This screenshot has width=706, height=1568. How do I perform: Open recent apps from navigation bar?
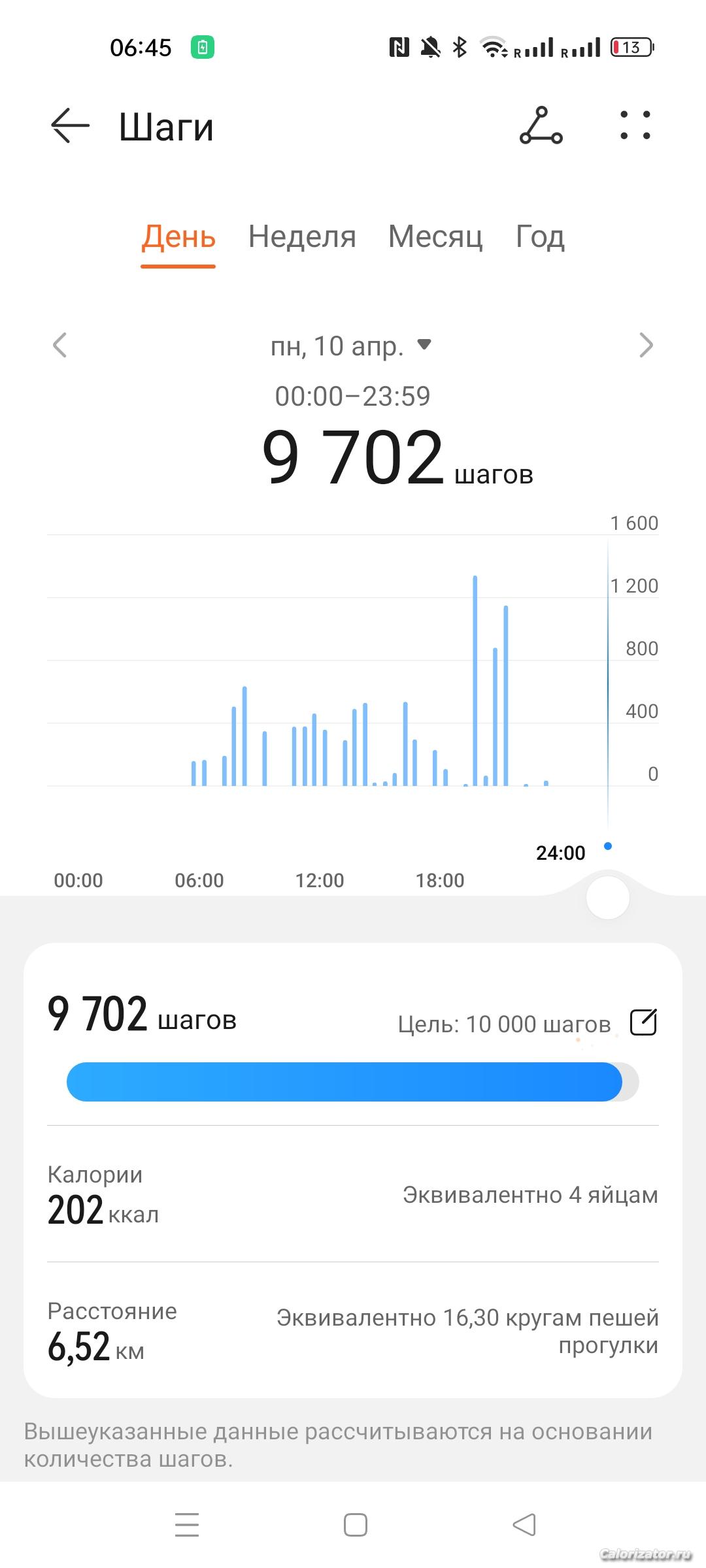coord(187,1525)
